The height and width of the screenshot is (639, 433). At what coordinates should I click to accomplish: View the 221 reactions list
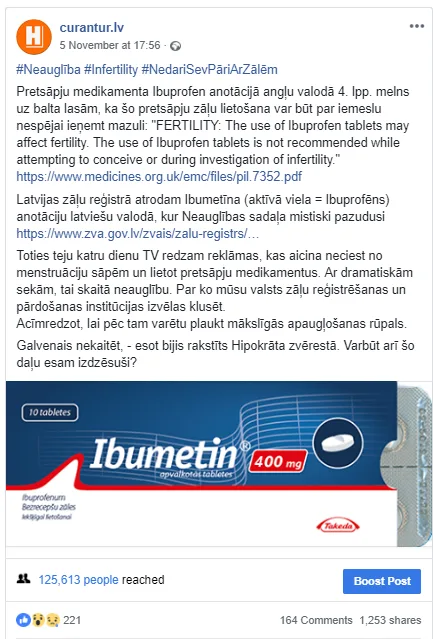[48, 620]
